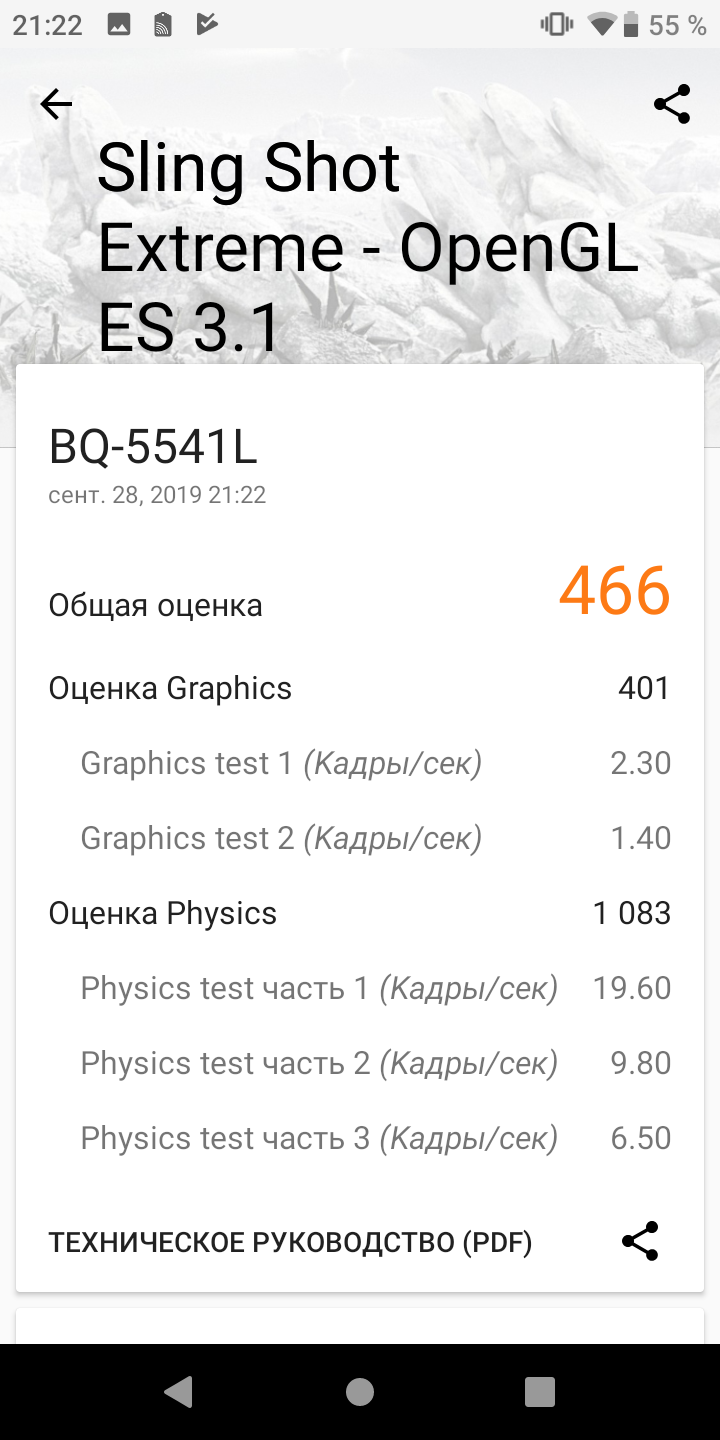Open recent apps from navigation bar
The width and height of the screenshot is (720, 1440).
pyautogui.click(x=539, y=1391)
